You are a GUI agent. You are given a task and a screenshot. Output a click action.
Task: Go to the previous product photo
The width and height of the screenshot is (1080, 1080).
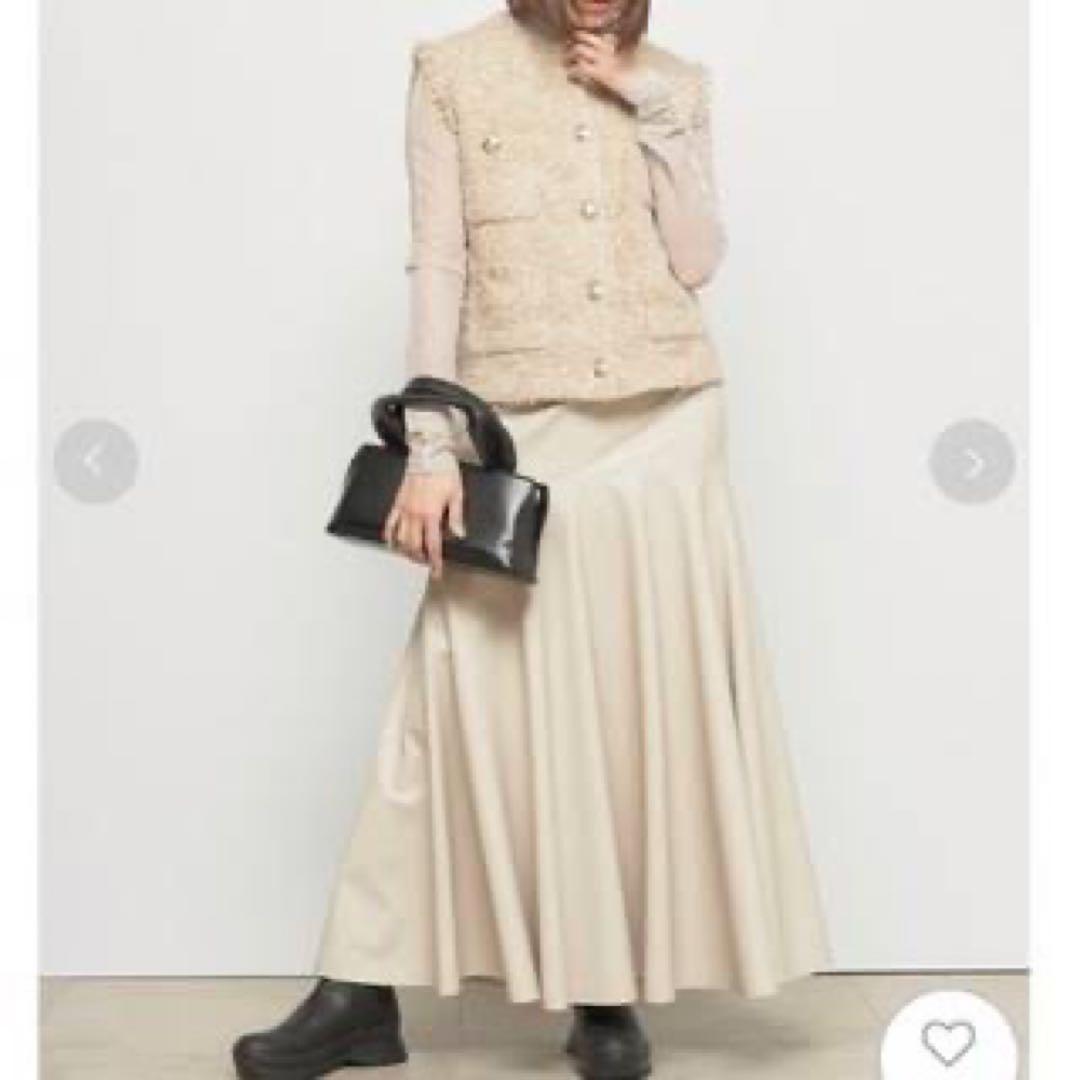pyautogui.click(x=96, y=461)
